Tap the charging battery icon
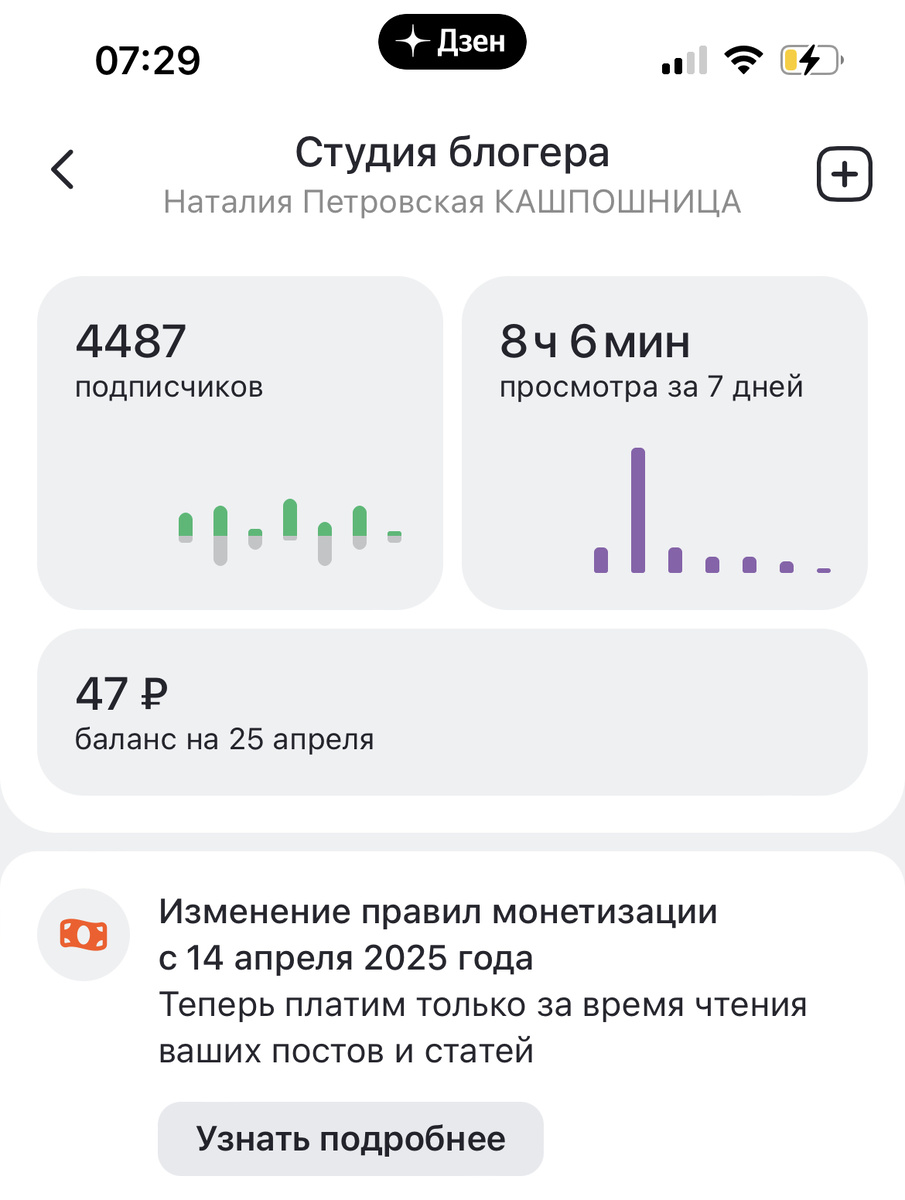This screenshot has height=1200, width=905. point(812,60)
